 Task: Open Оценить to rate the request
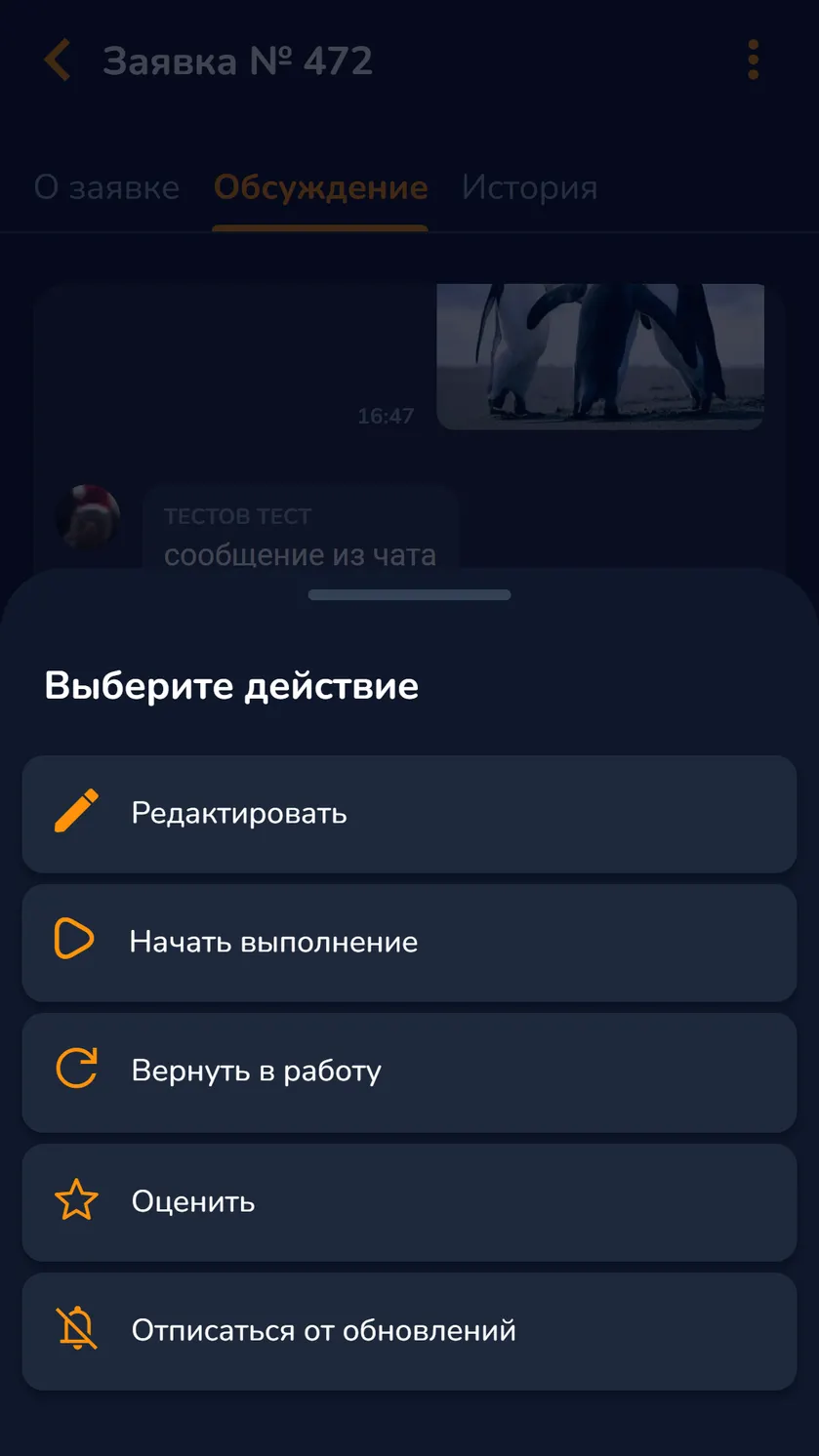coord(409,1202)
